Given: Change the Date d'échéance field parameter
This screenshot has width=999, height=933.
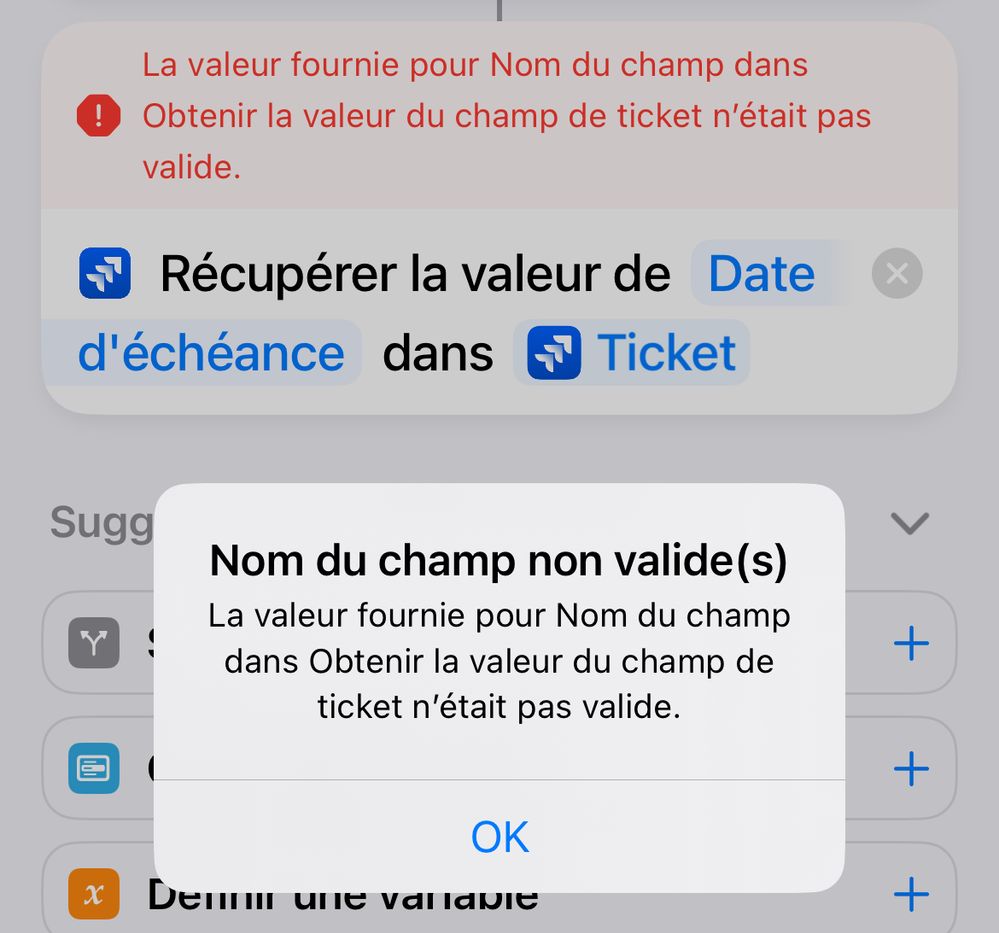Looking at the screenshot, I should tap(761, 274).
